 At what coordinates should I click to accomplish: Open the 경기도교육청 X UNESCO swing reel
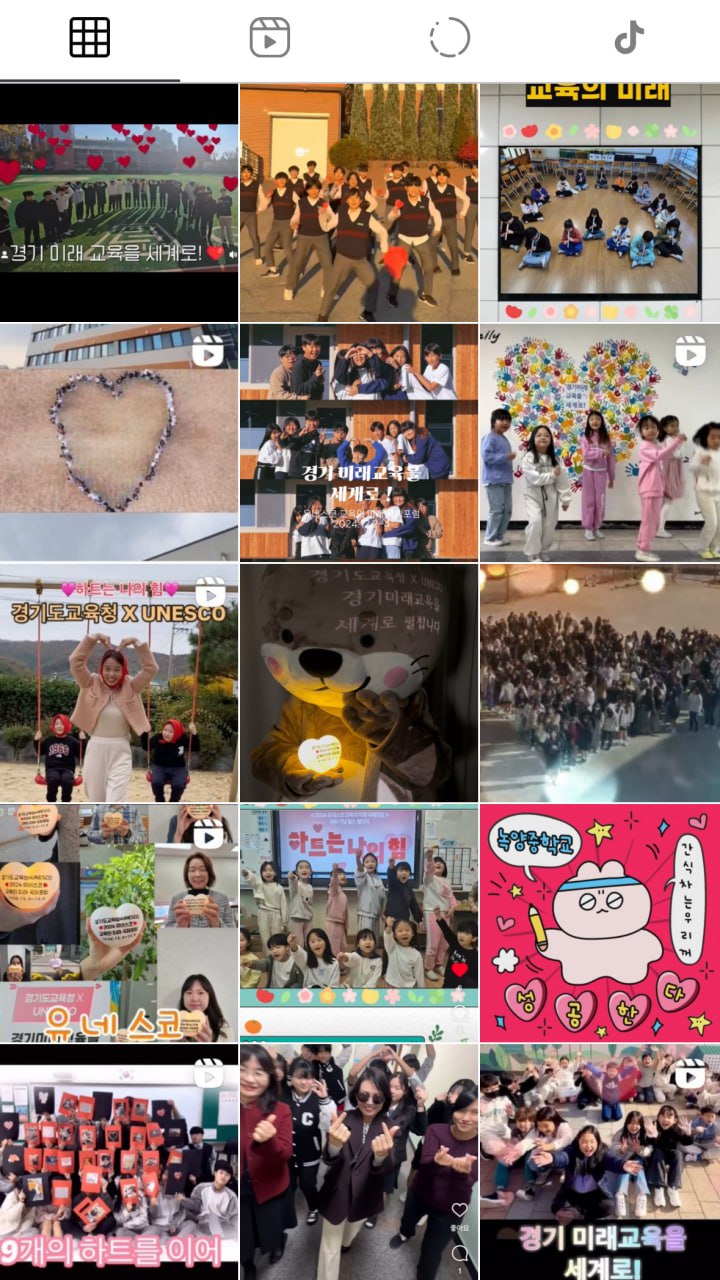coord(119,682)
